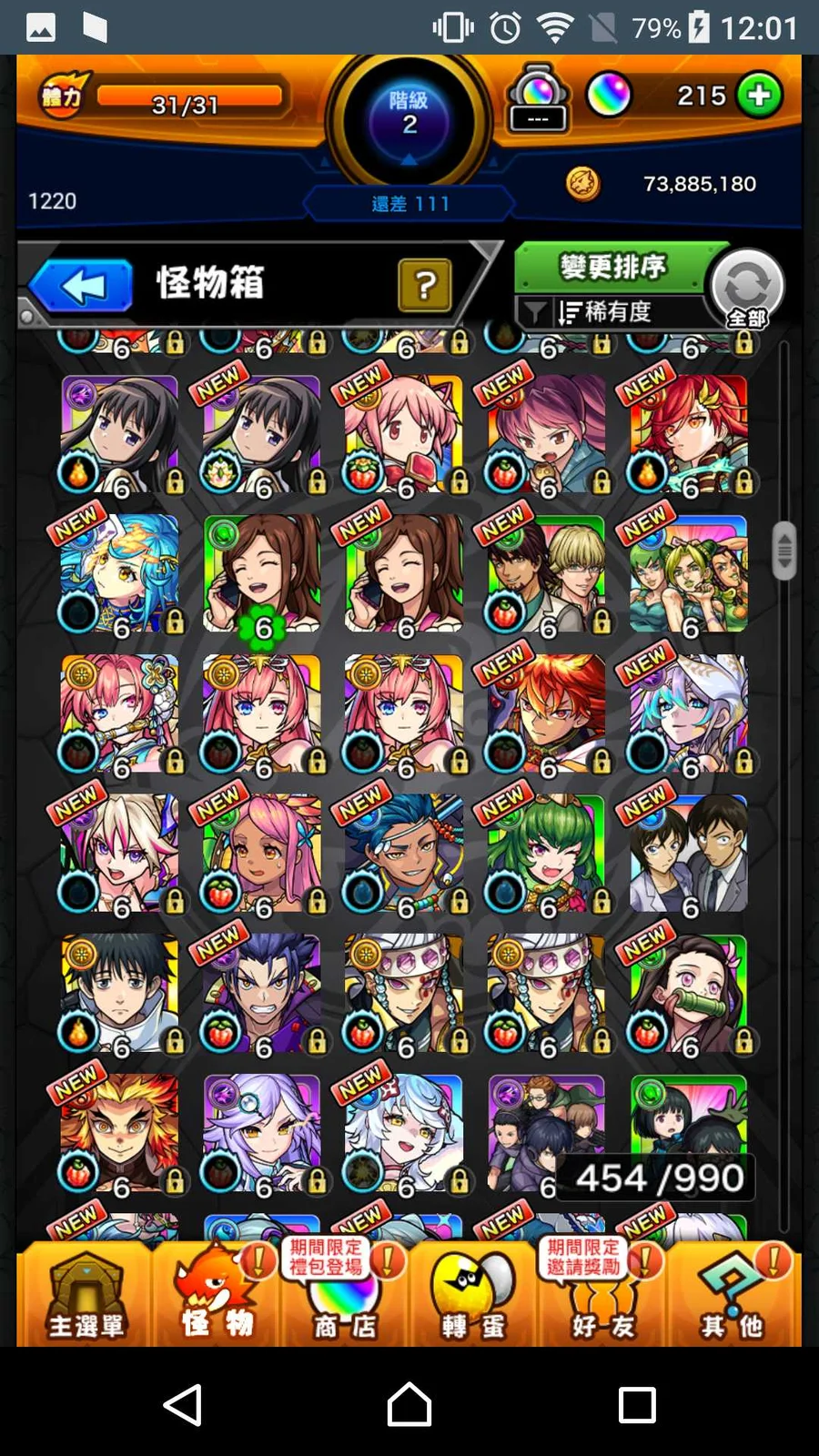
Task: Tap the 全部 refresh filter button
Action: pyautogui.click(x=746, y=288)
